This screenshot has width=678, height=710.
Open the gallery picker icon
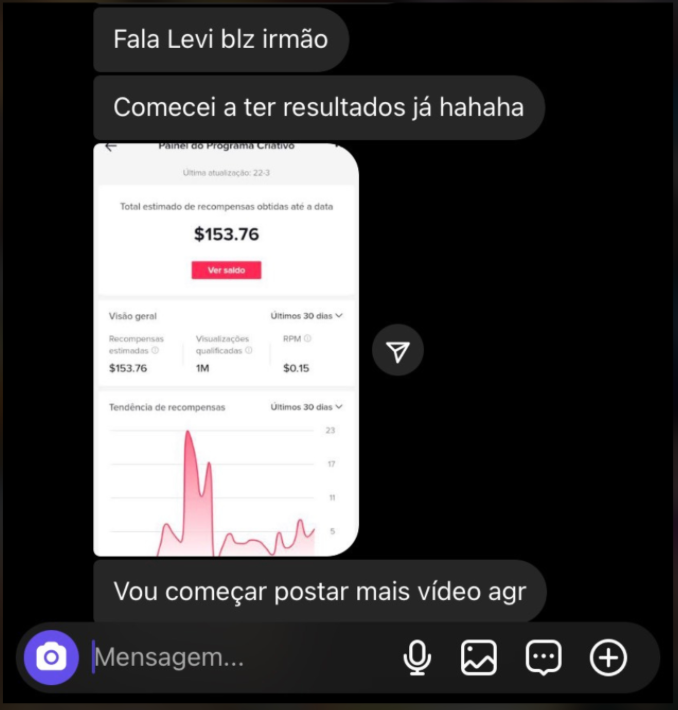click(479, 657)
